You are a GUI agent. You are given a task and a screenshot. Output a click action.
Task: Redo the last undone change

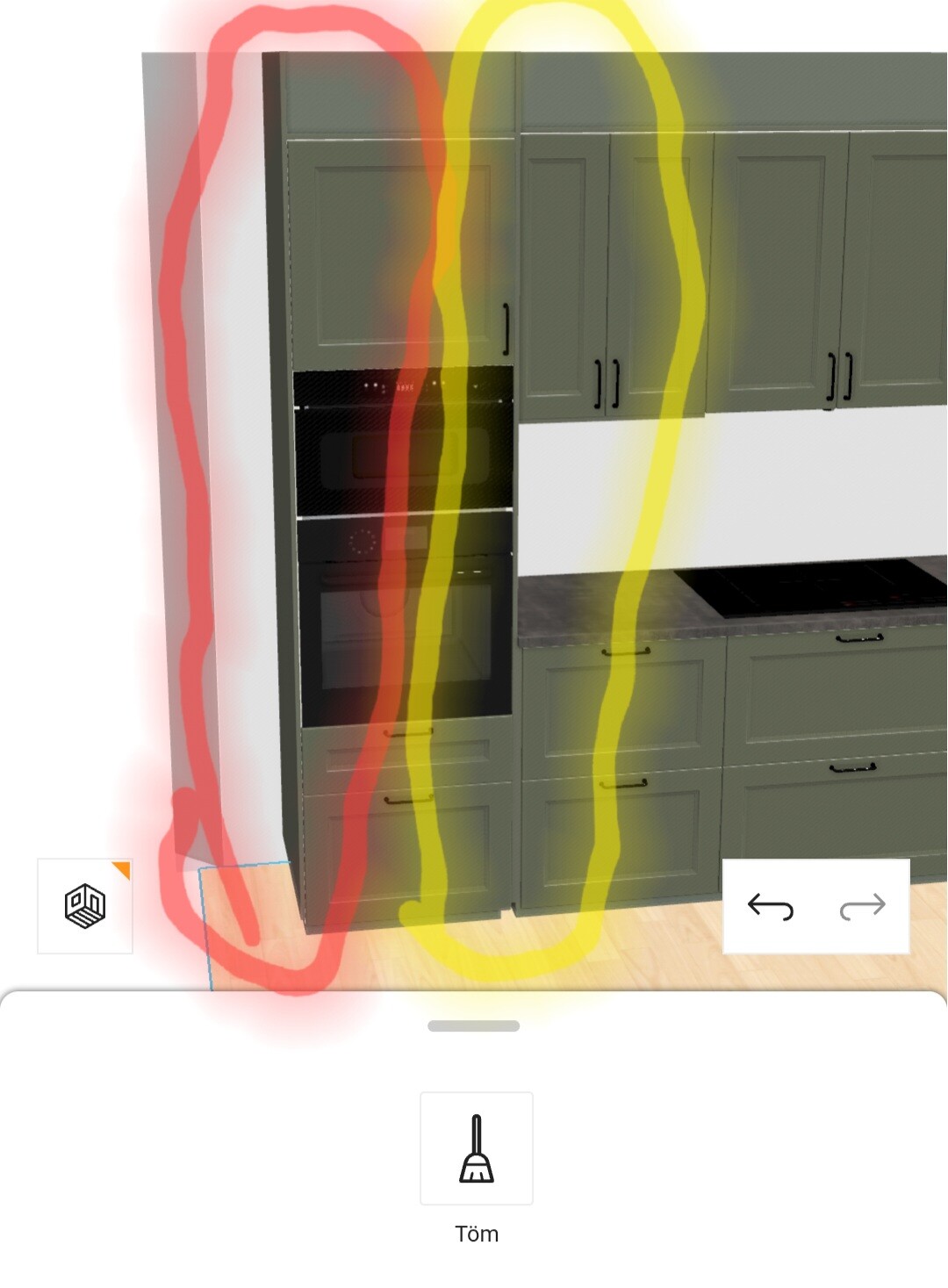[x=862, y=906]
